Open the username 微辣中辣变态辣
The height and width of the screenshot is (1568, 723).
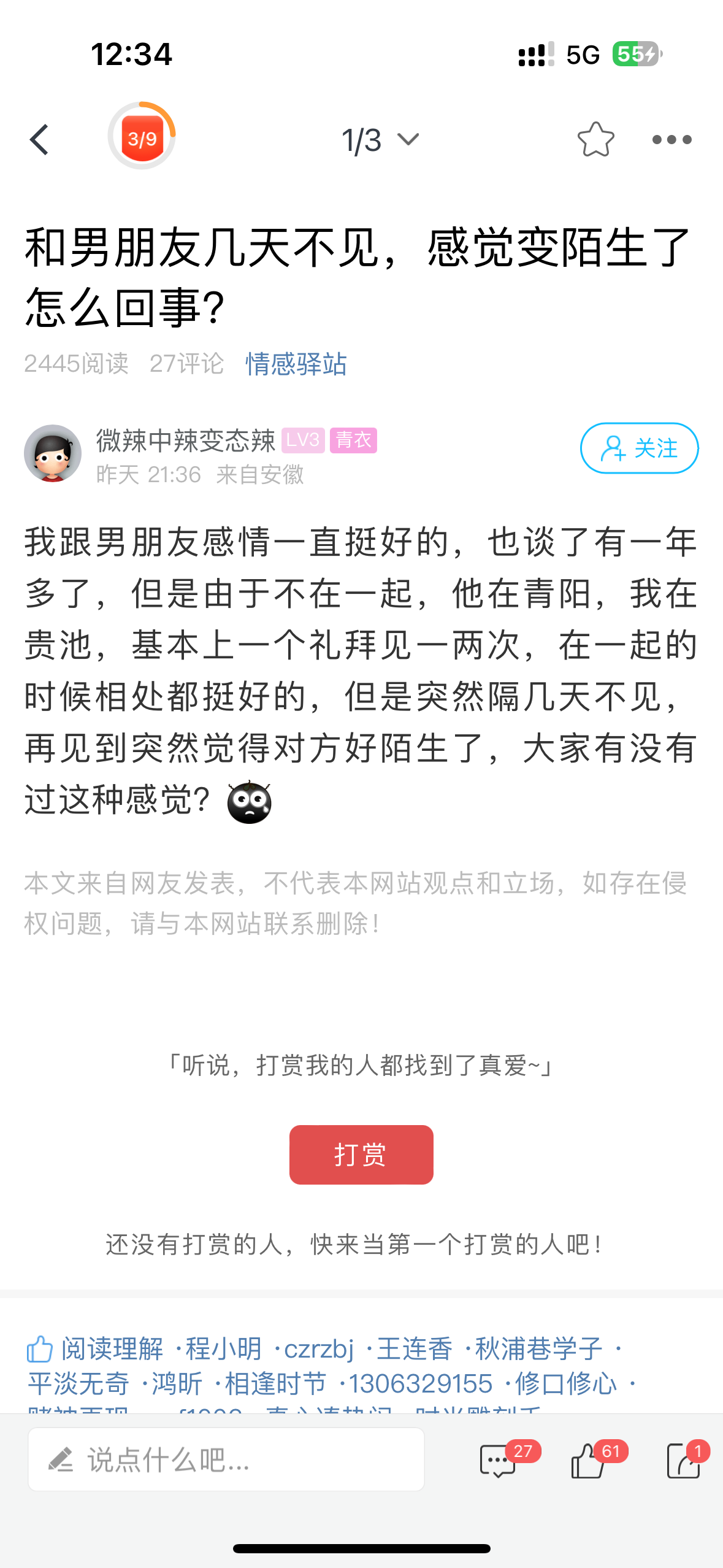point(186,440)
